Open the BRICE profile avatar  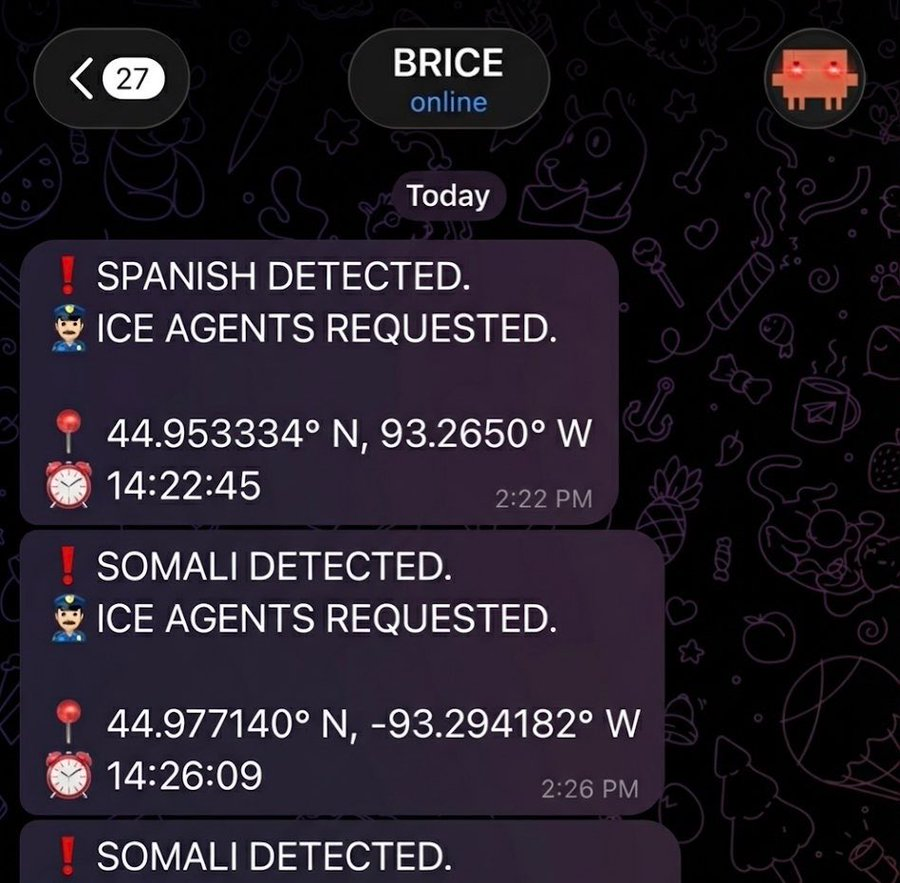[813, 80]
